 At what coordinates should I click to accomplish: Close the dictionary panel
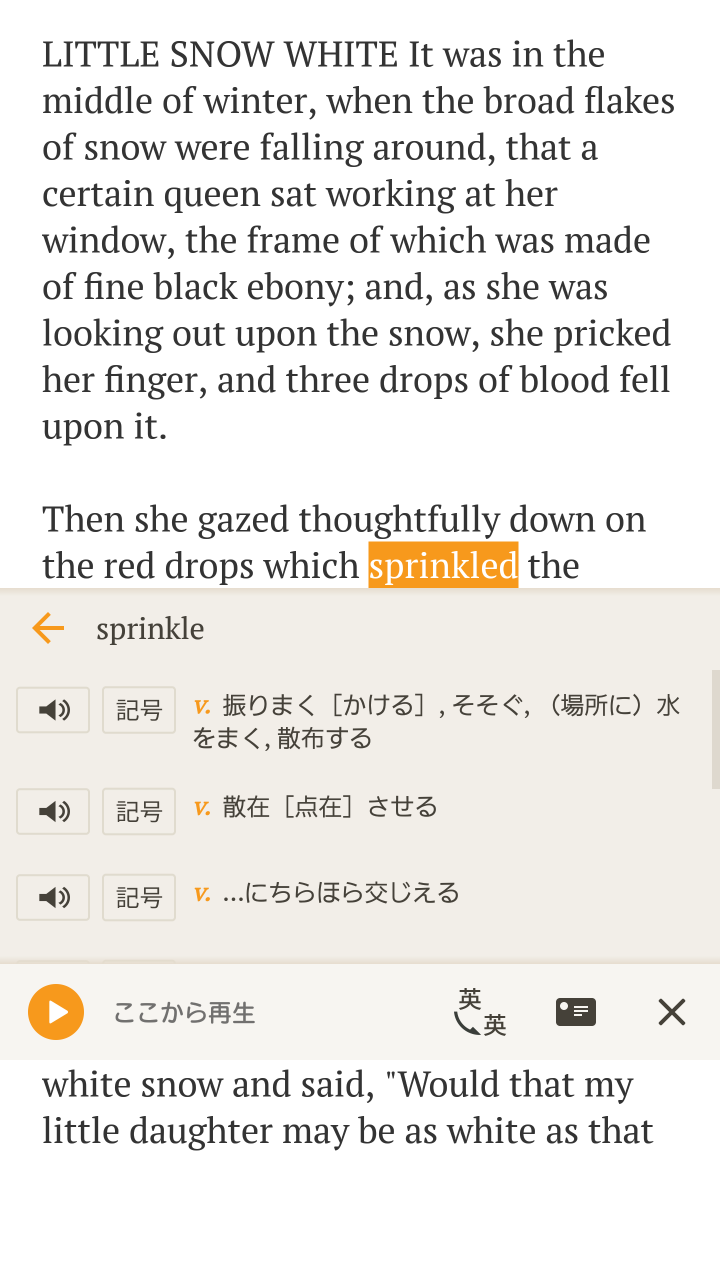(672, 1013)
